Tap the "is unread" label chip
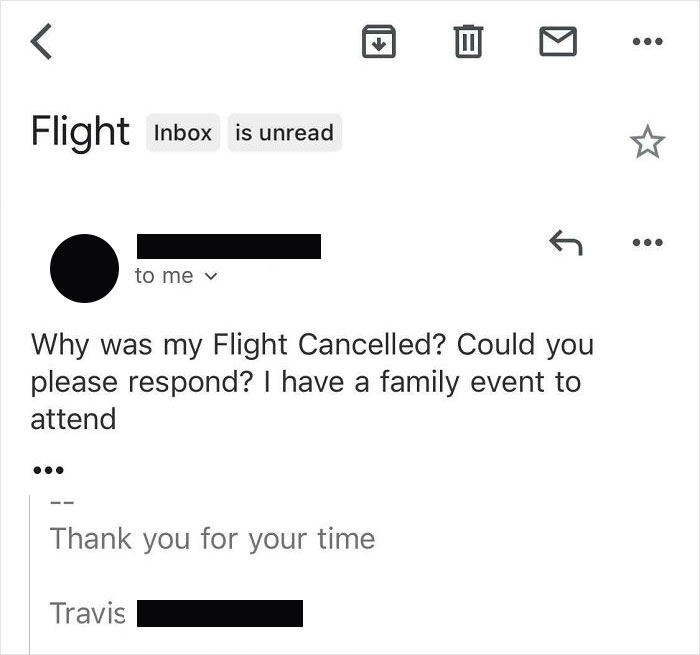 pos(284,133)
